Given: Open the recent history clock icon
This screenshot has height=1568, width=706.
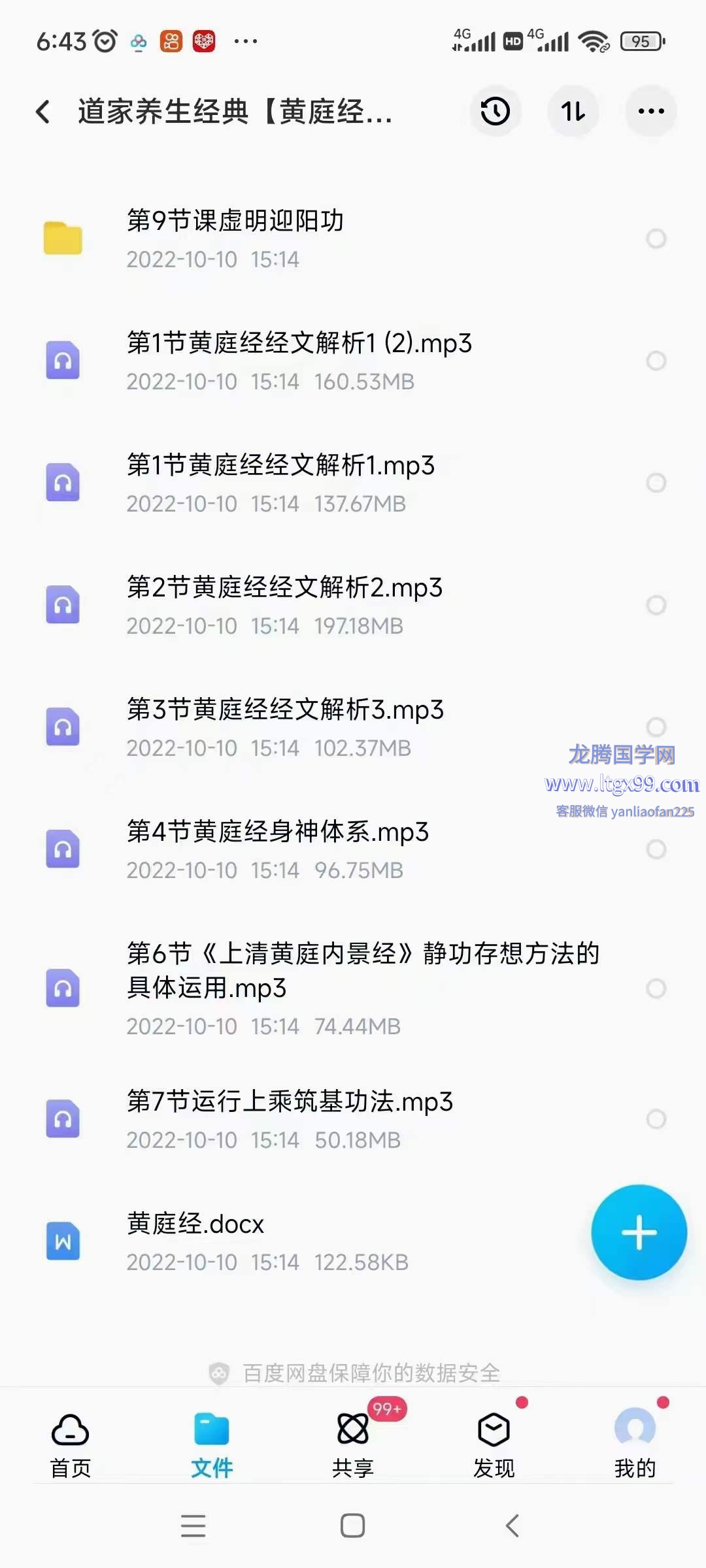Looking at the screenshot, I should [495, 111].
